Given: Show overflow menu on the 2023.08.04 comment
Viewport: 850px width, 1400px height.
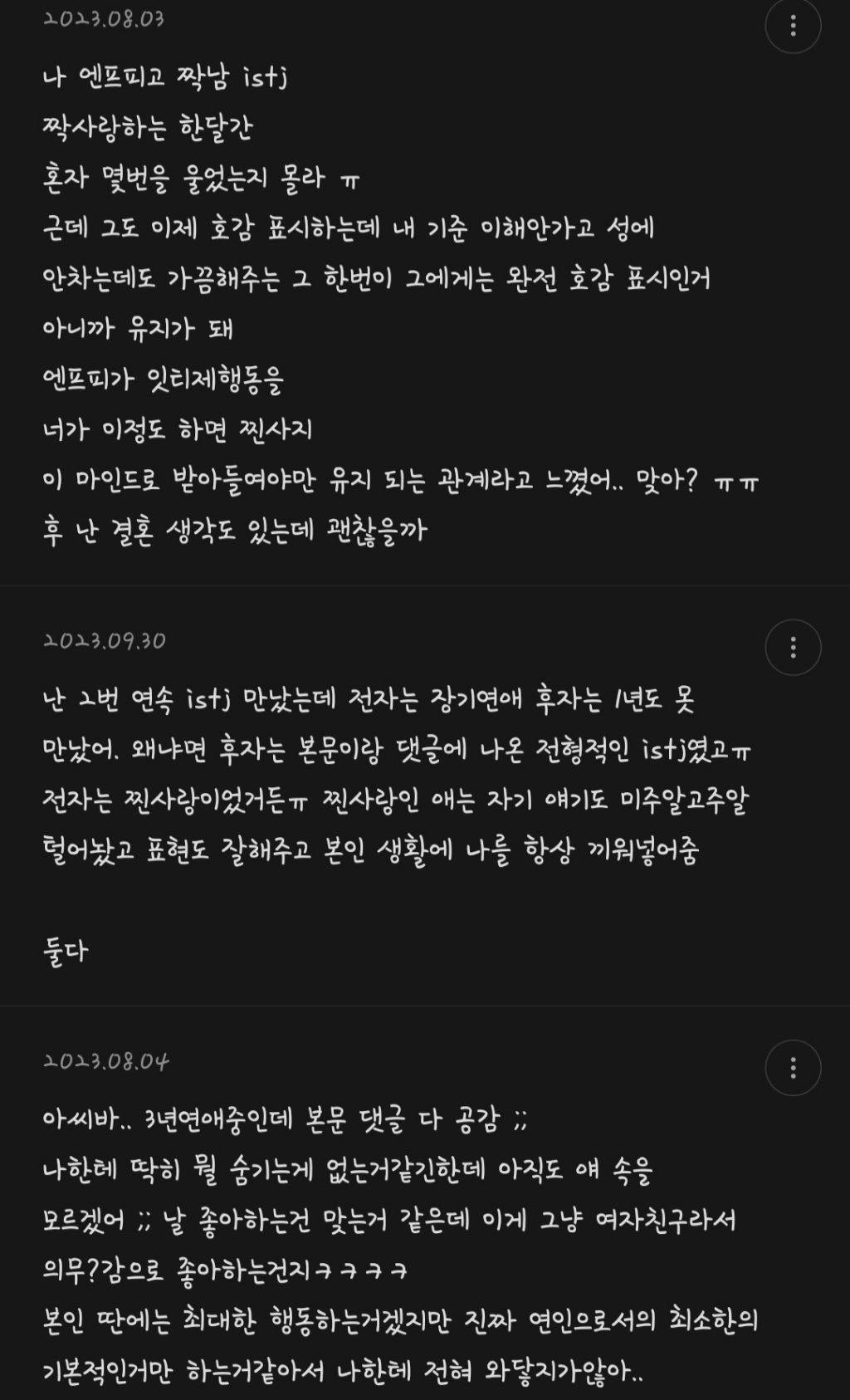Looking at the screenshot, I should [793, 1067].
